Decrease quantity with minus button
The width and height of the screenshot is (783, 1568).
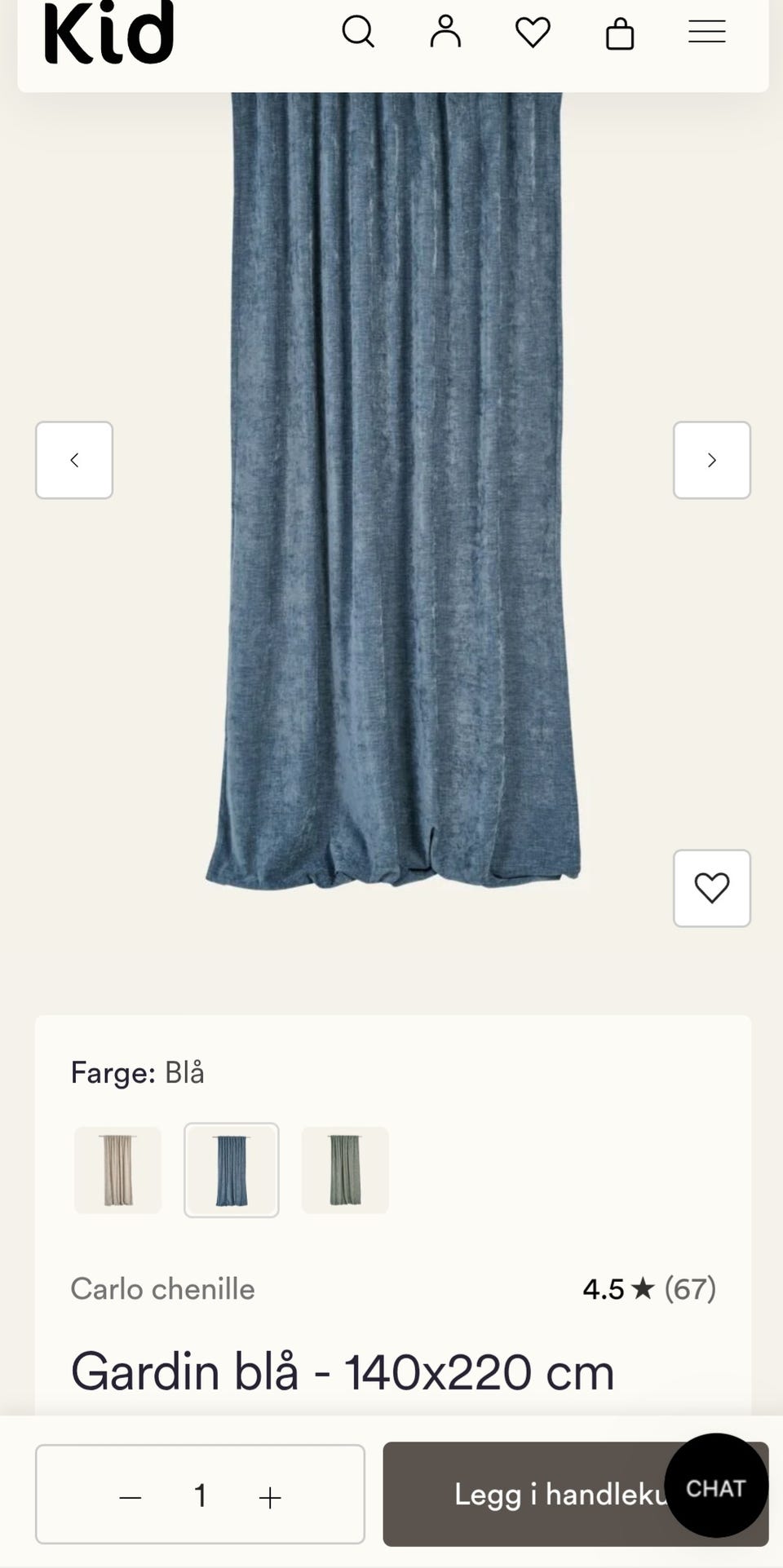[x=130, y=1497]
